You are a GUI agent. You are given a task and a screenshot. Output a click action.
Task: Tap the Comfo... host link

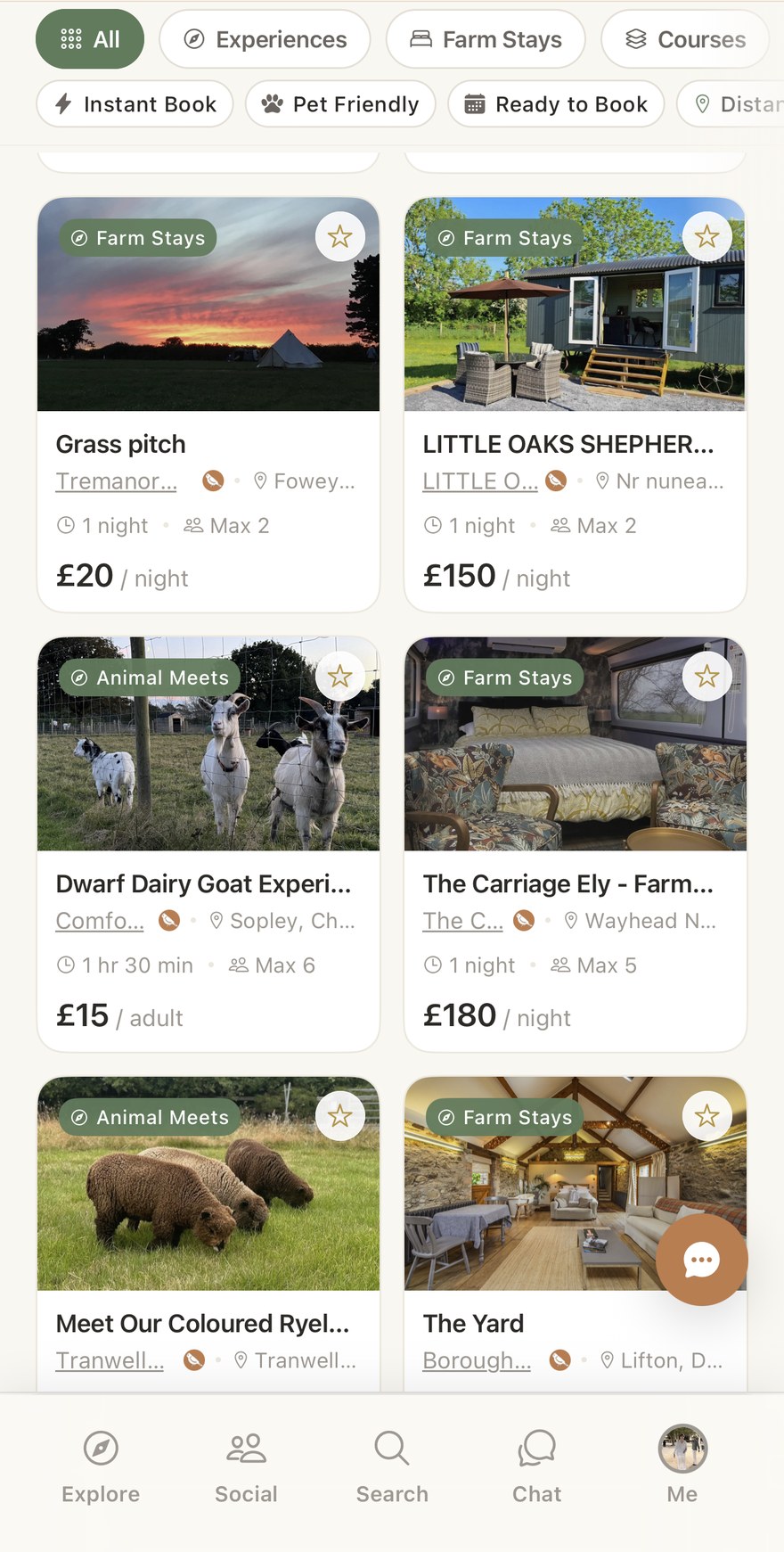[x=100, y=921]
